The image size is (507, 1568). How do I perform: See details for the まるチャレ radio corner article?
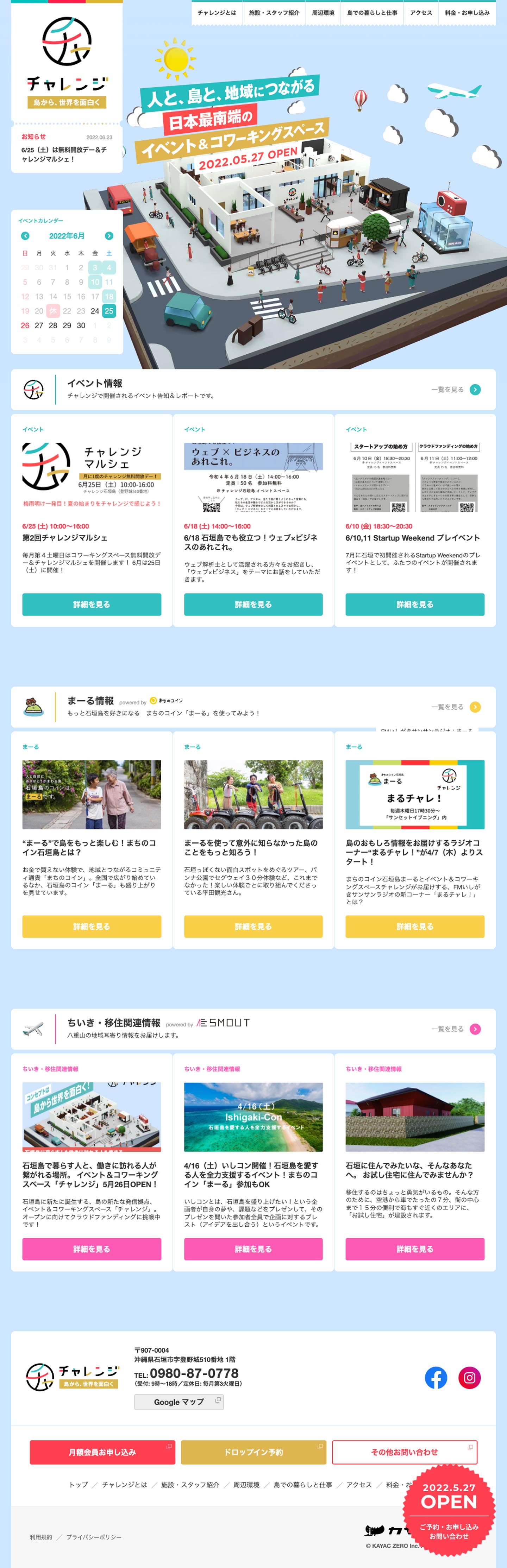click(x=414, y=927)
